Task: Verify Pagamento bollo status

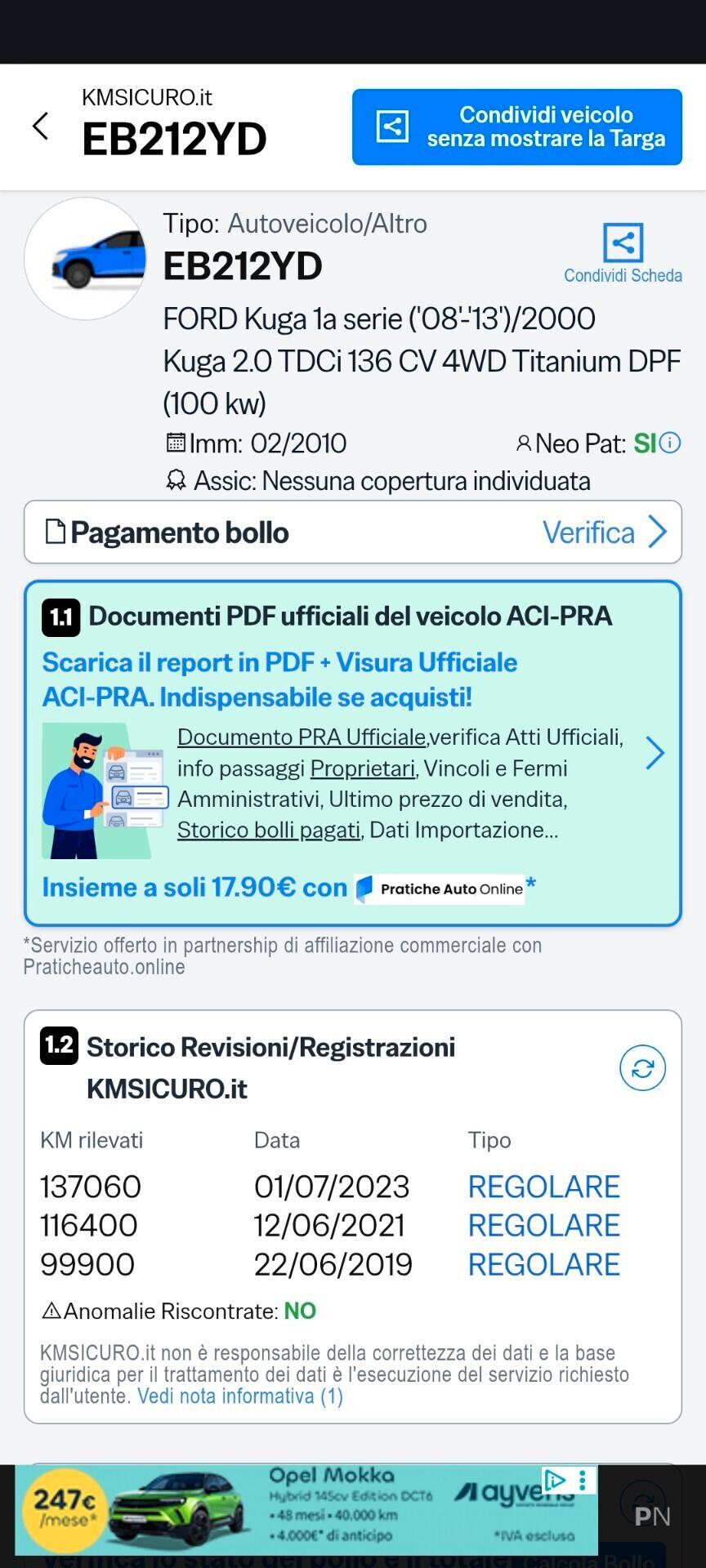Action: click(x=353, y=532)
